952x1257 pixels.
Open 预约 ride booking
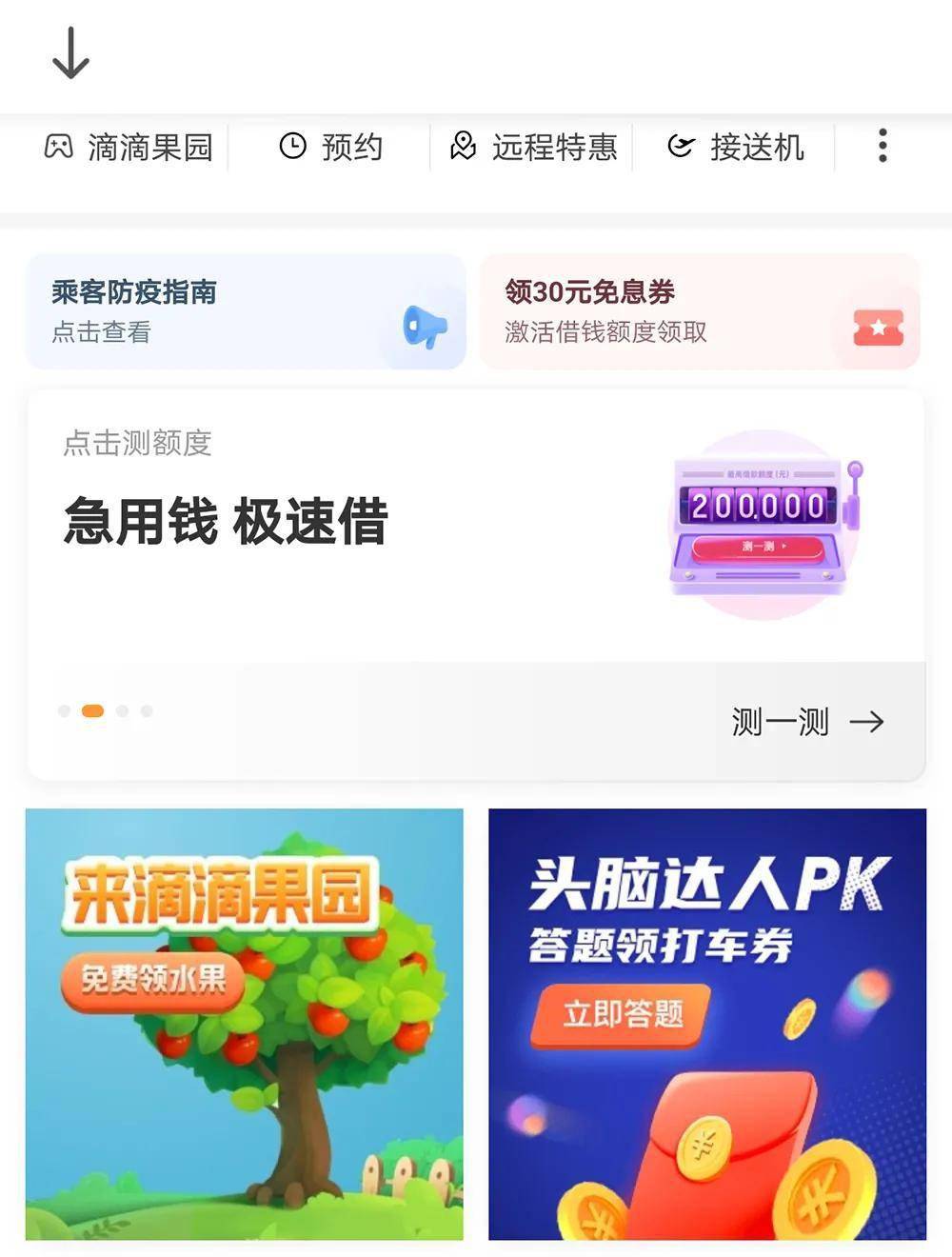330,148
